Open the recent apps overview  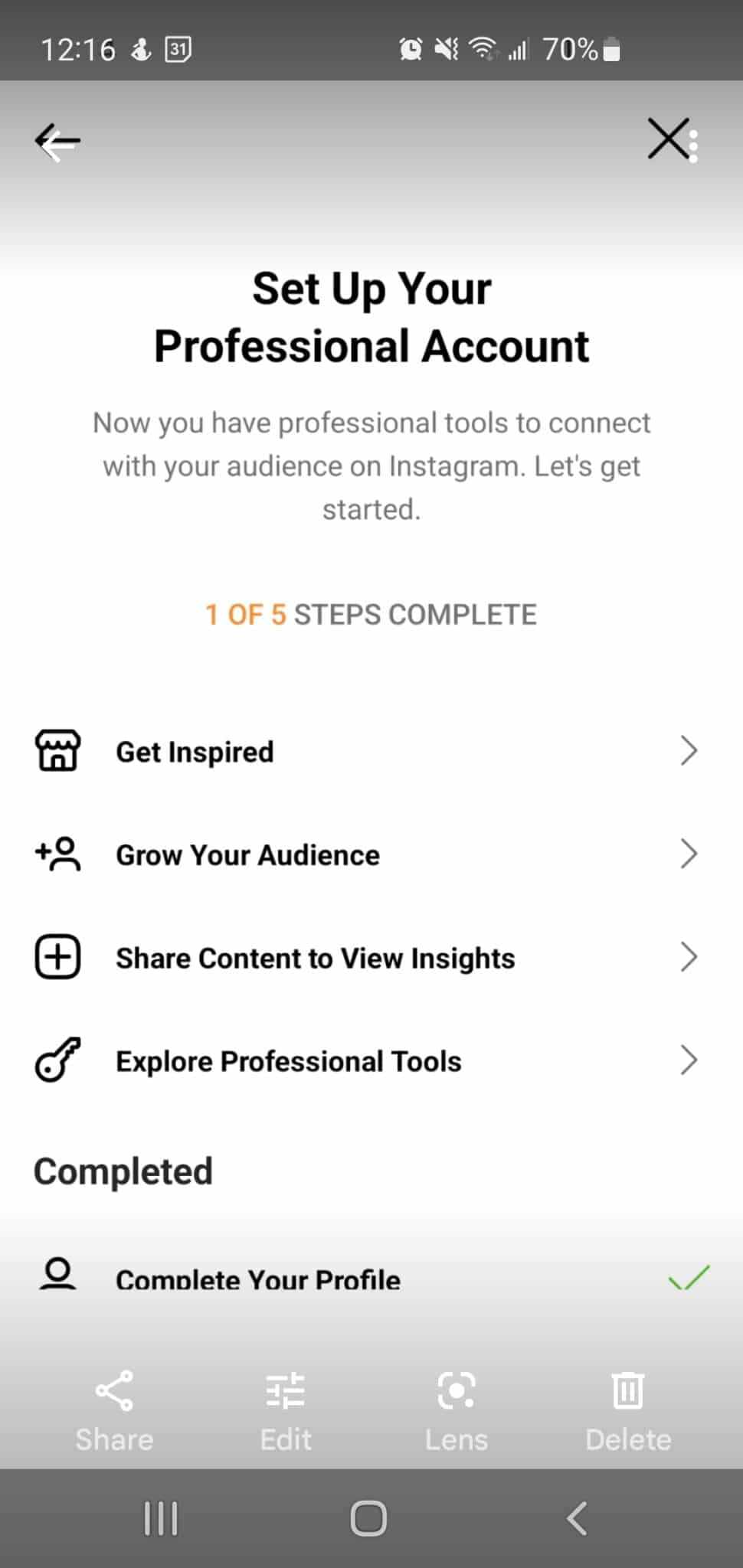(x=161, y=1518)
